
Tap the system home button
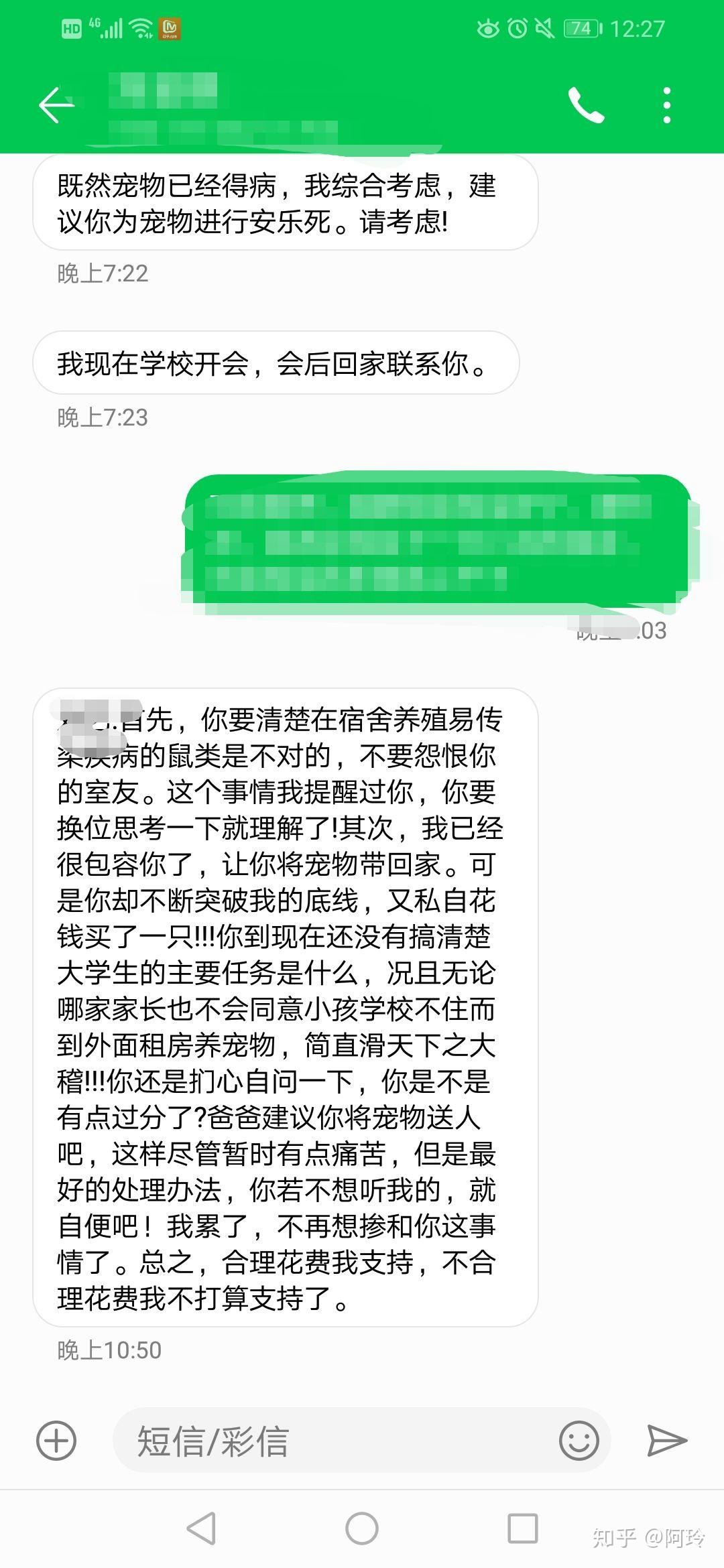click(362, 1529)
